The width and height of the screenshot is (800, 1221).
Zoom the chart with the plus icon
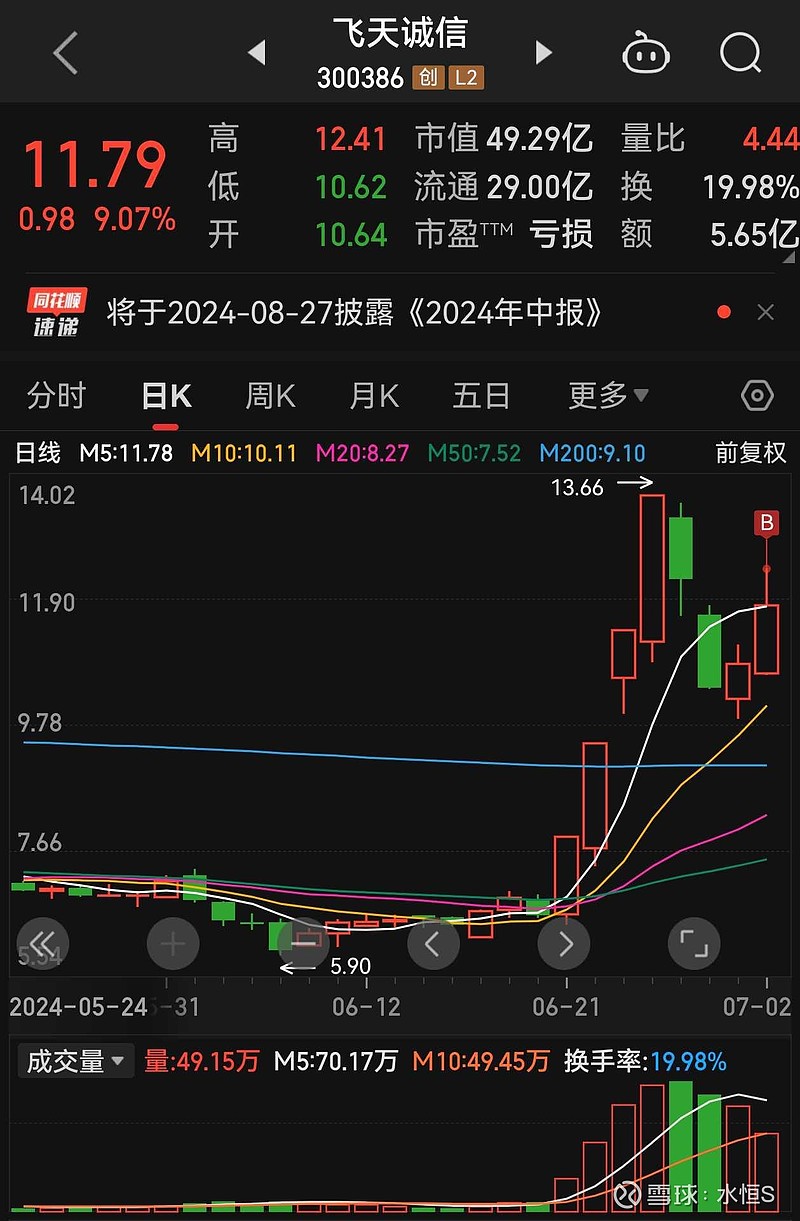pos(172,943)
